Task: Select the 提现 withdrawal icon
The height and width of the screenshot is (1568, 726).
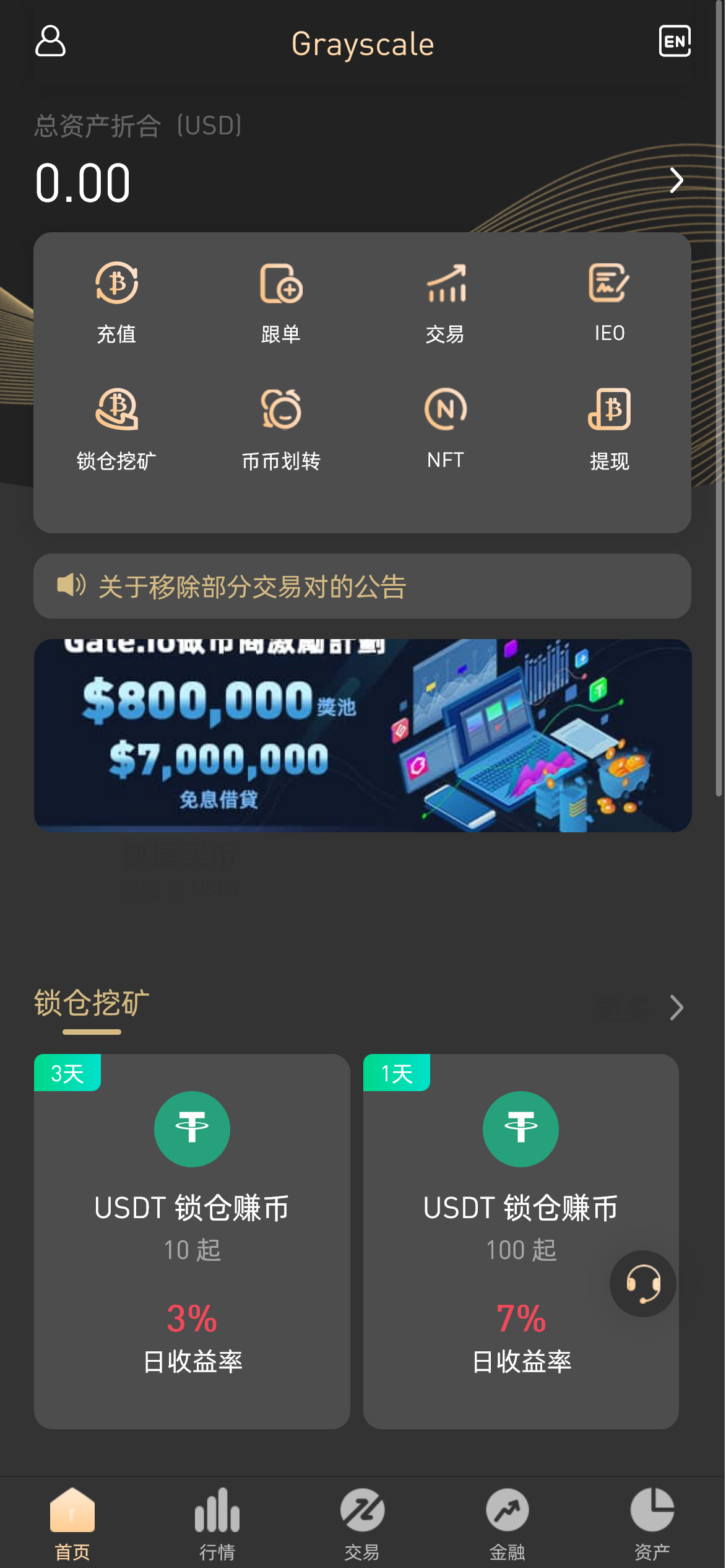Action: tap(609, 429)
